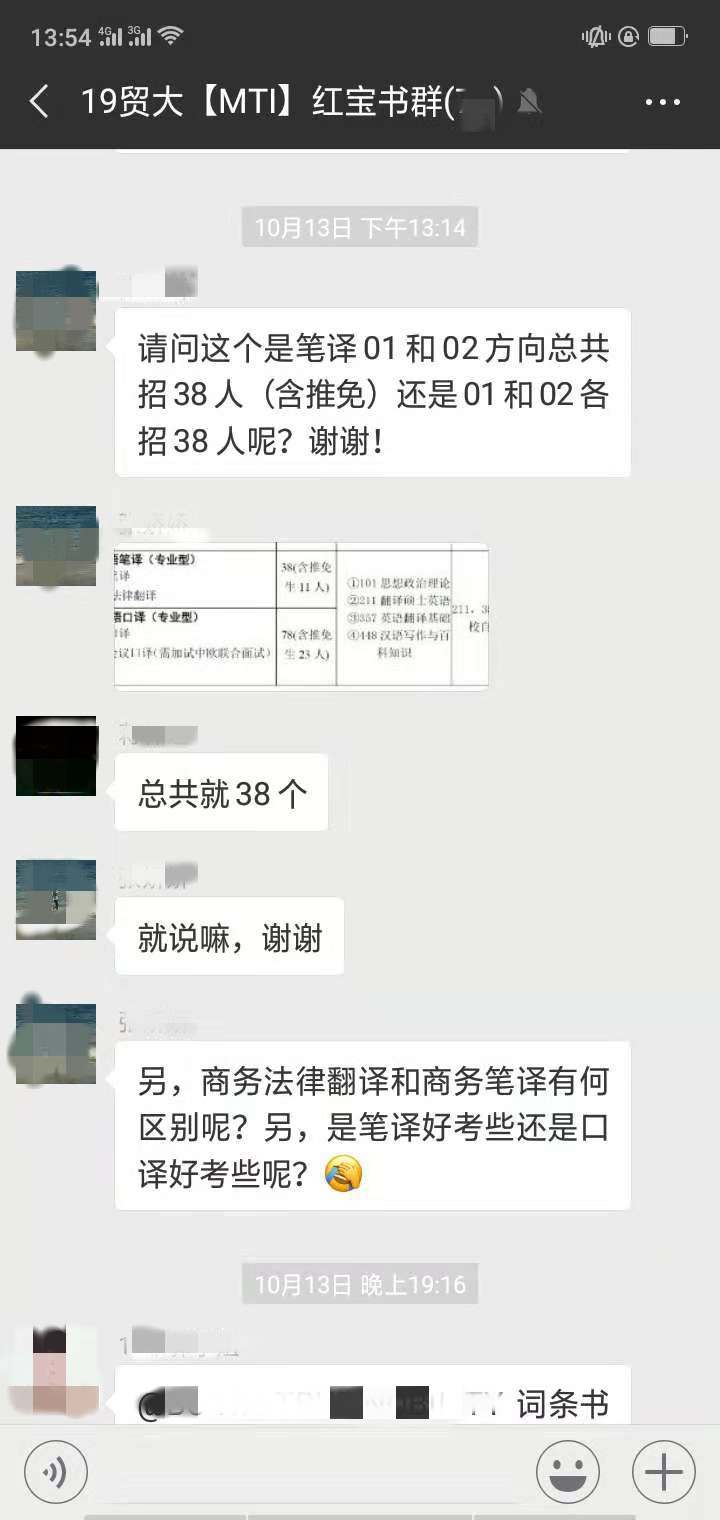Screen dimensions: 720x1520
Task: Open avatar of sender of "就说嘛，谢谢"
Action: (x=56, y=900)
